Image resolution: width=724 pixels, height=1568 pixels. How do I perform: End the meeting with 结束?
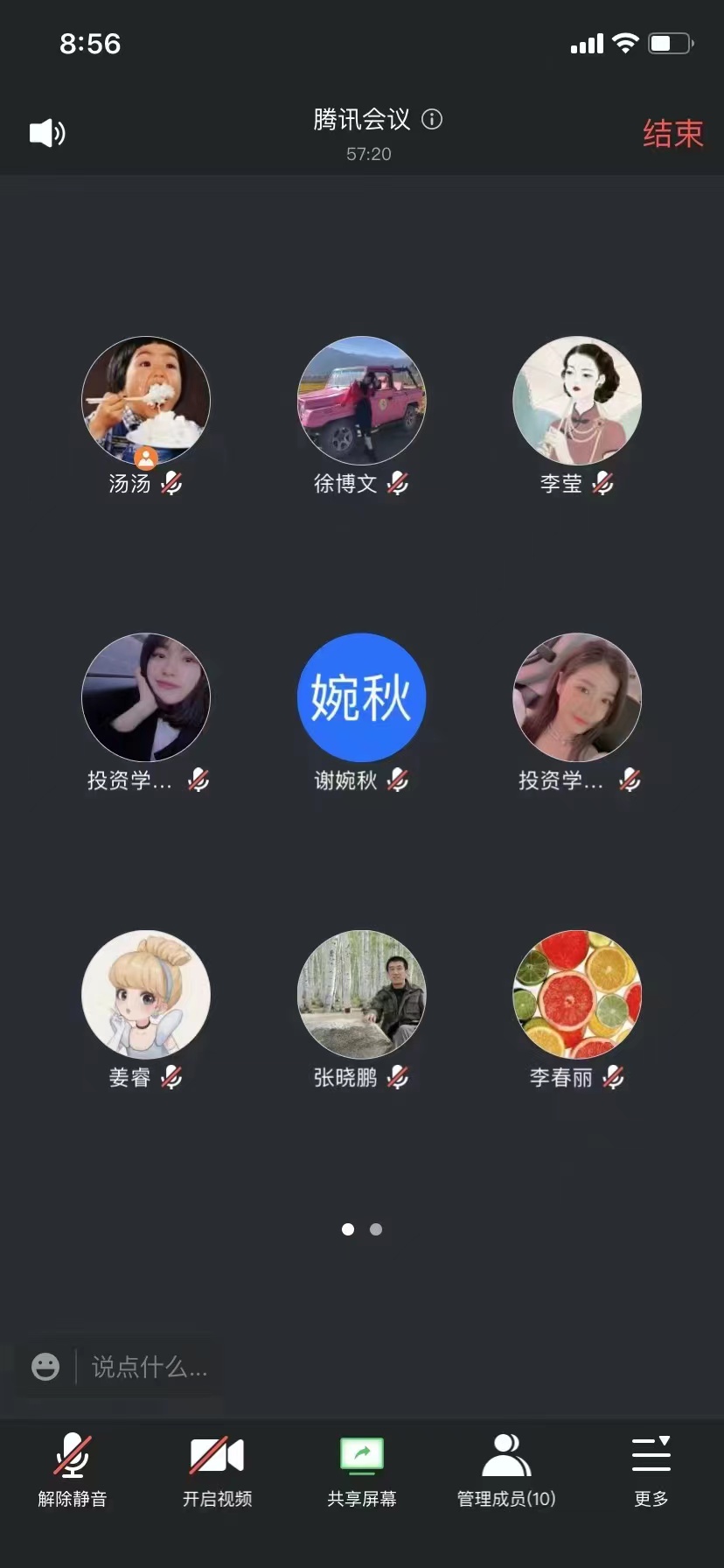click(672, 133)
